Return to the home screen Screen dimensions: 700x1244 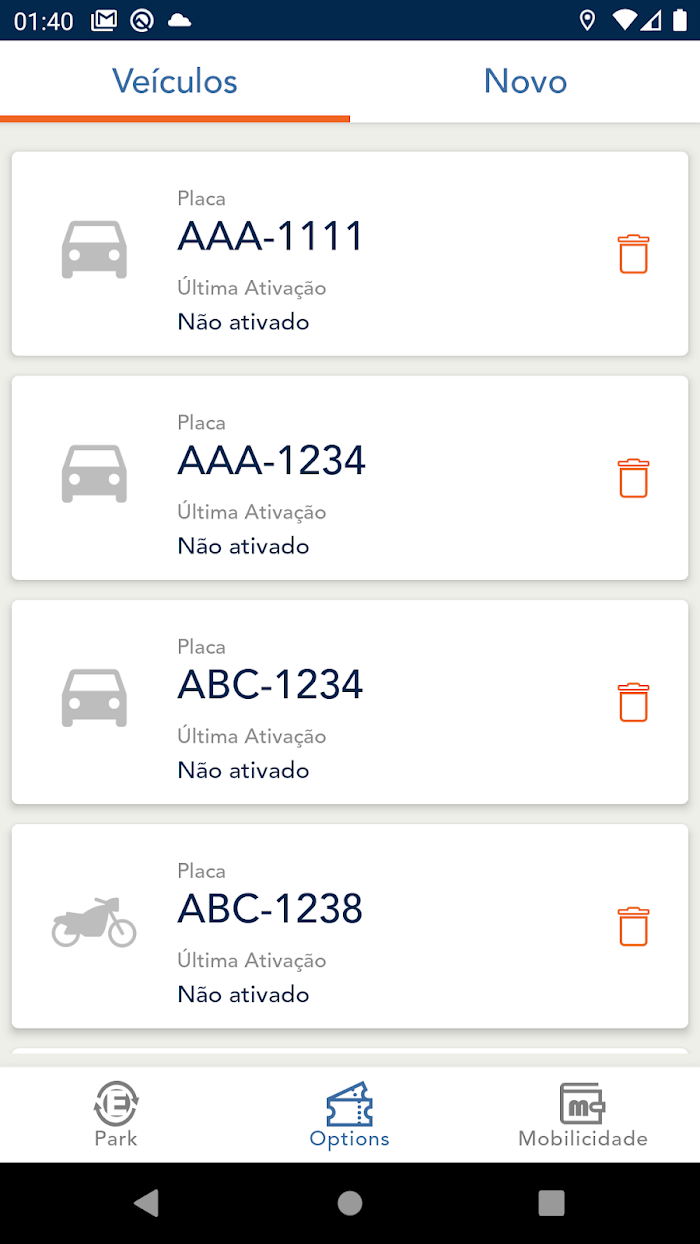point(350,1203)
